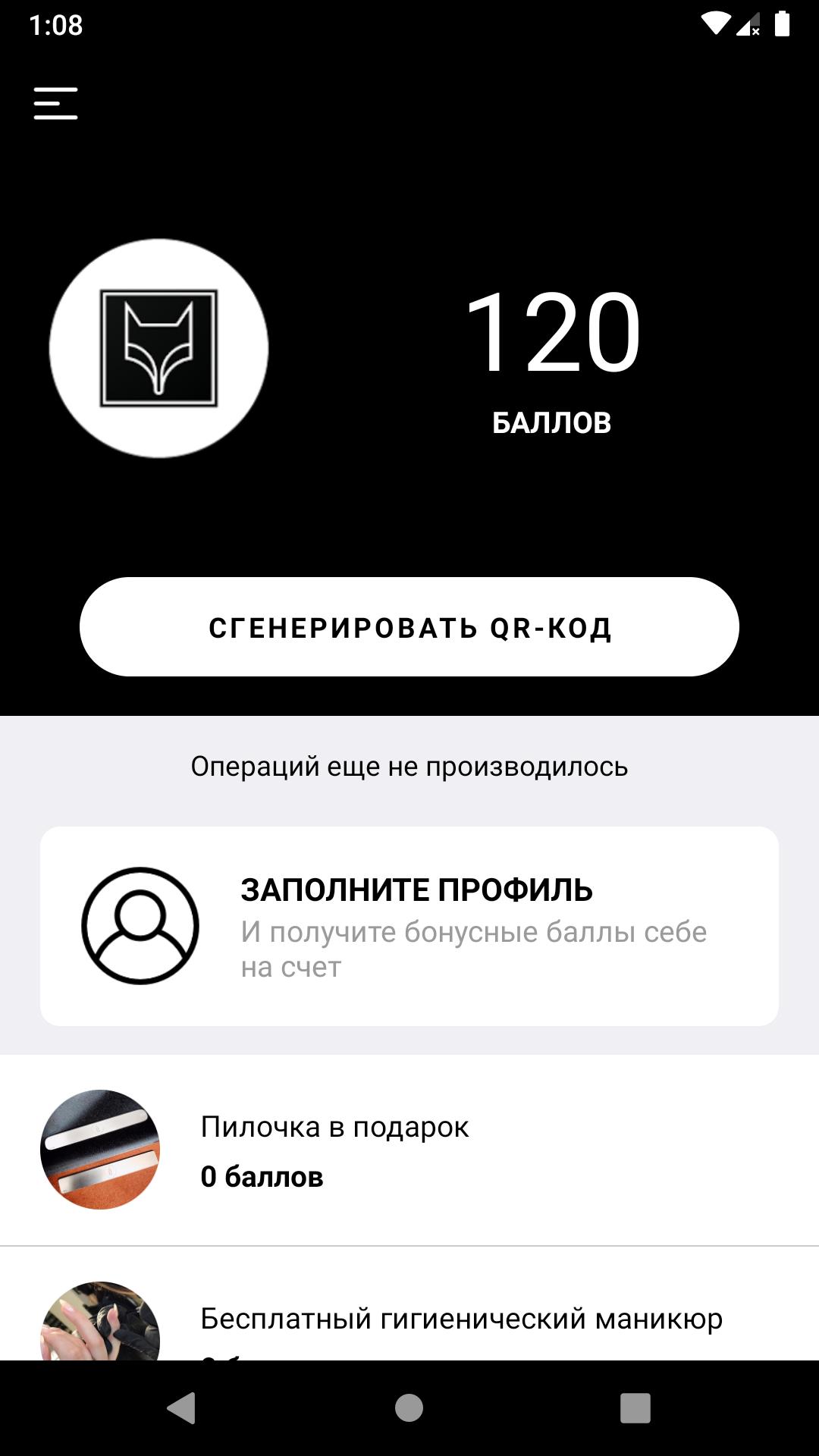Open the Заполните профиль card
The height and width of the screenshot is (1456, 819).
(409, 926)
